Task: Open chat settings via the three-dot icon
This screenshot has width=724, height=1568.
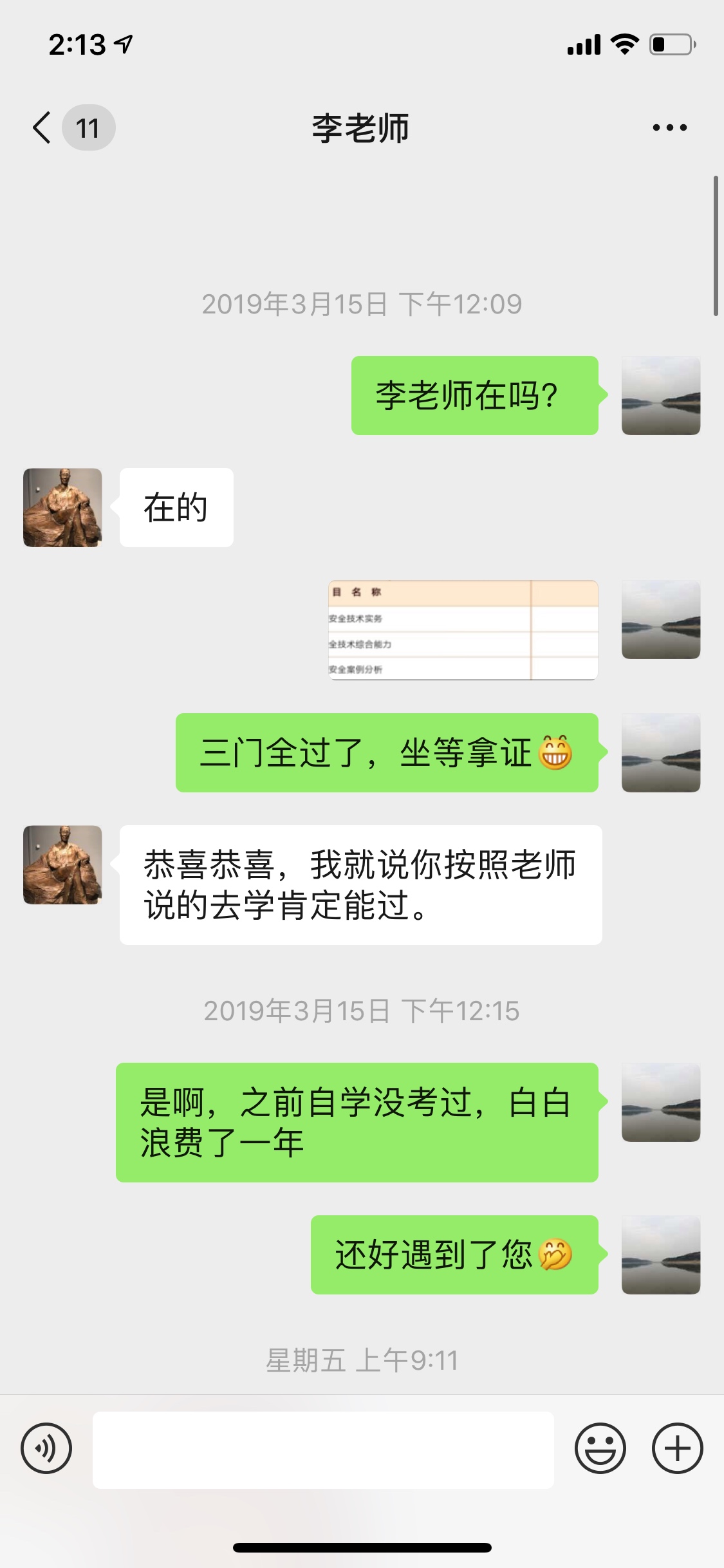Action: tap(667, 127)
